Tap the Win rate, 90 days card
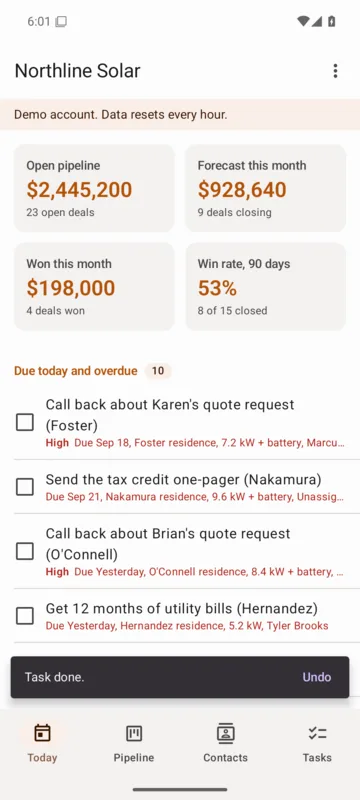The width and height of the screenshot is (360, 800). 266,287
